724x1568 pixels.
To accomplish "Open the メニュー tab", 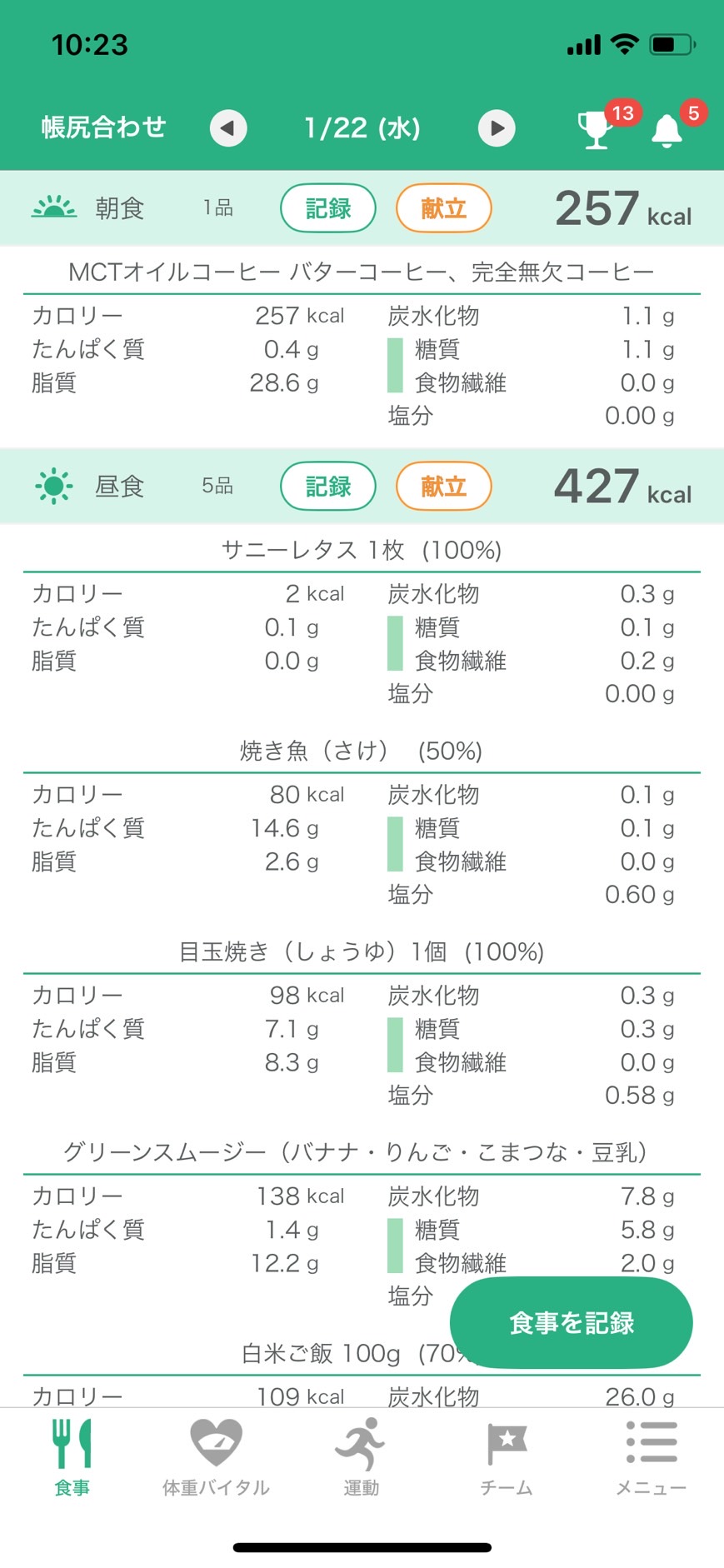I will click(651, 1457).
